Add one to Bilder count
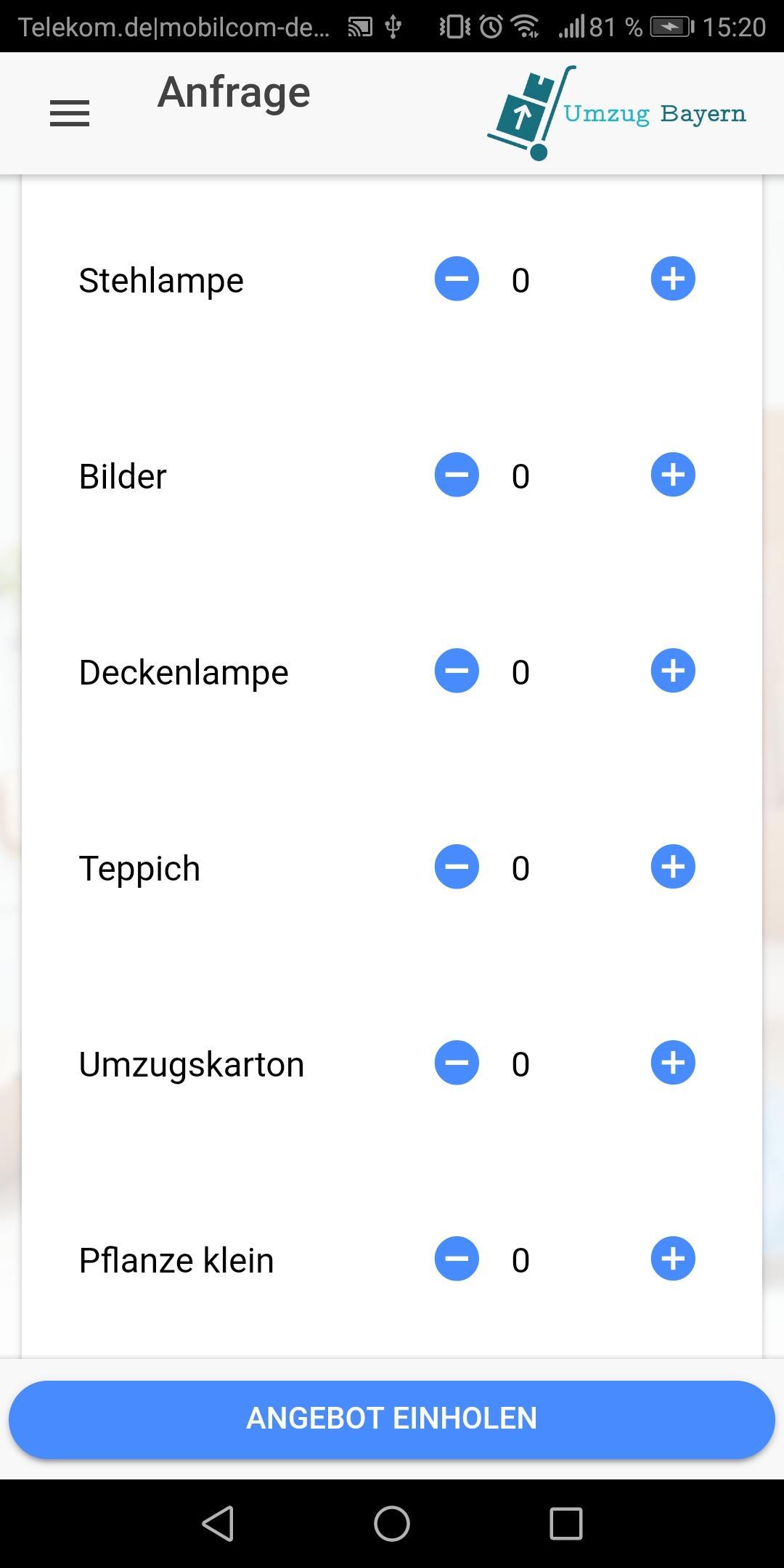Image resolution: width=784 pixels, height=1568 pixels. click(673, 475)
